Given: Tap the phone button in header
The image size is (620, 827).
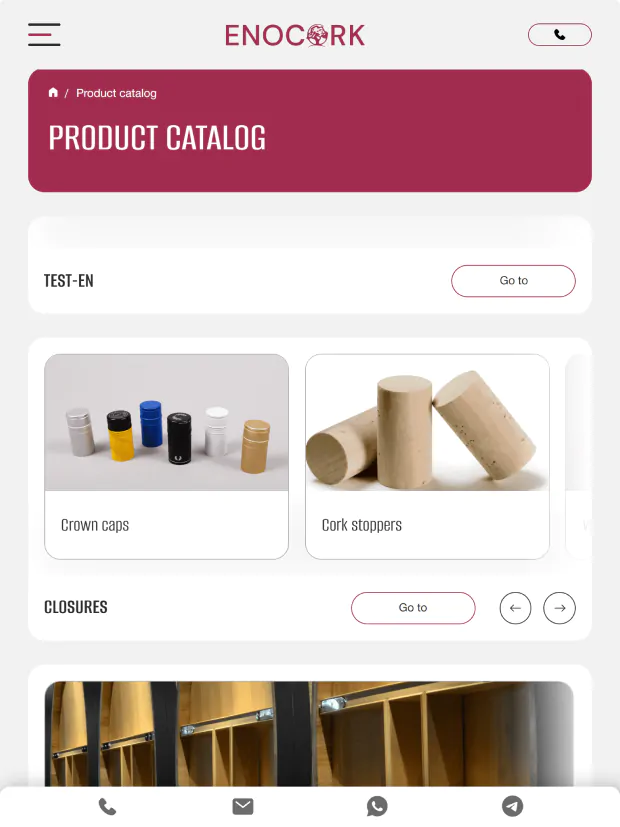Looking at the screenshot, I should pos(559,35).
